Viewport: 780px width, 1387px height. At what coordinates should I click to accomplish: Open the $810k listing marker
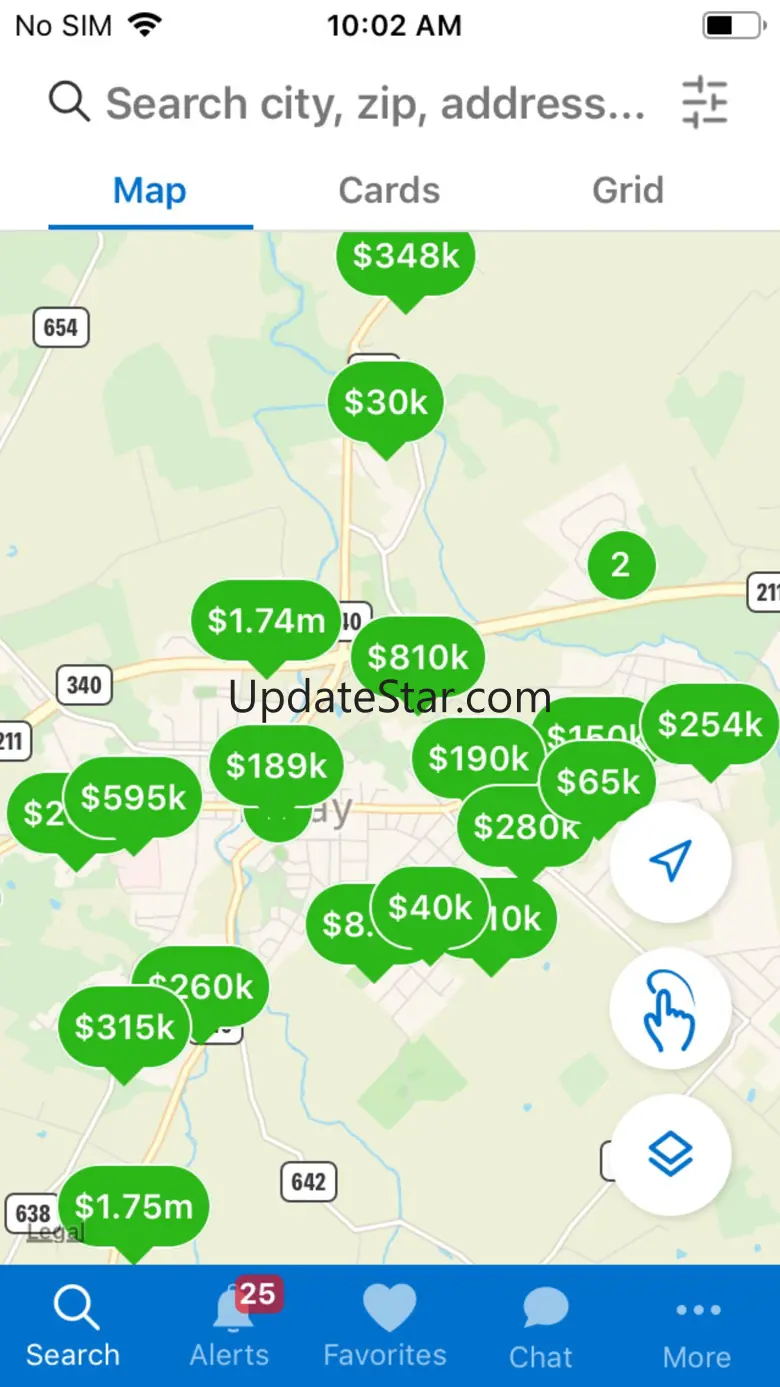[418, 656]
